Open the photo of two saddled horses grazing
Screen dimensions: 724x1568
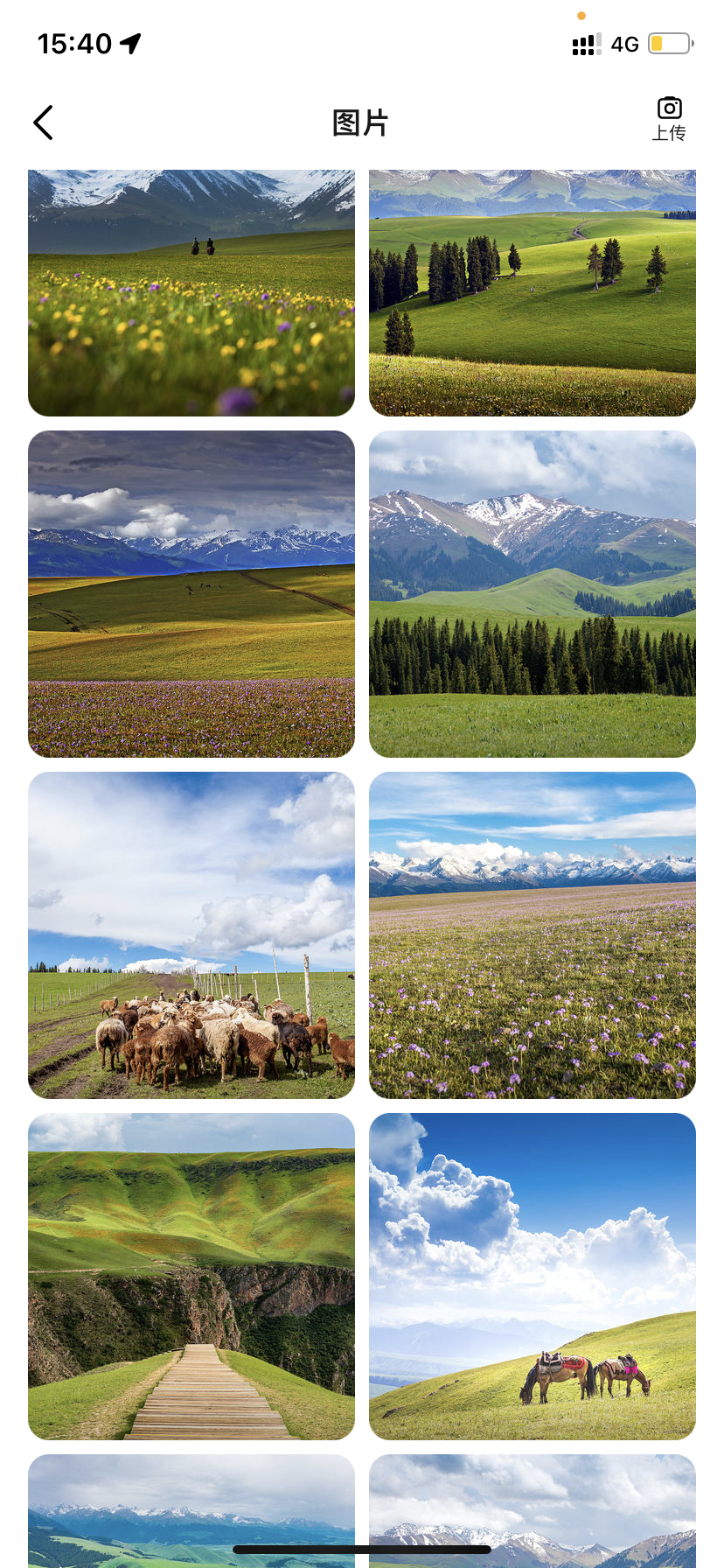tap(533, 1276)
